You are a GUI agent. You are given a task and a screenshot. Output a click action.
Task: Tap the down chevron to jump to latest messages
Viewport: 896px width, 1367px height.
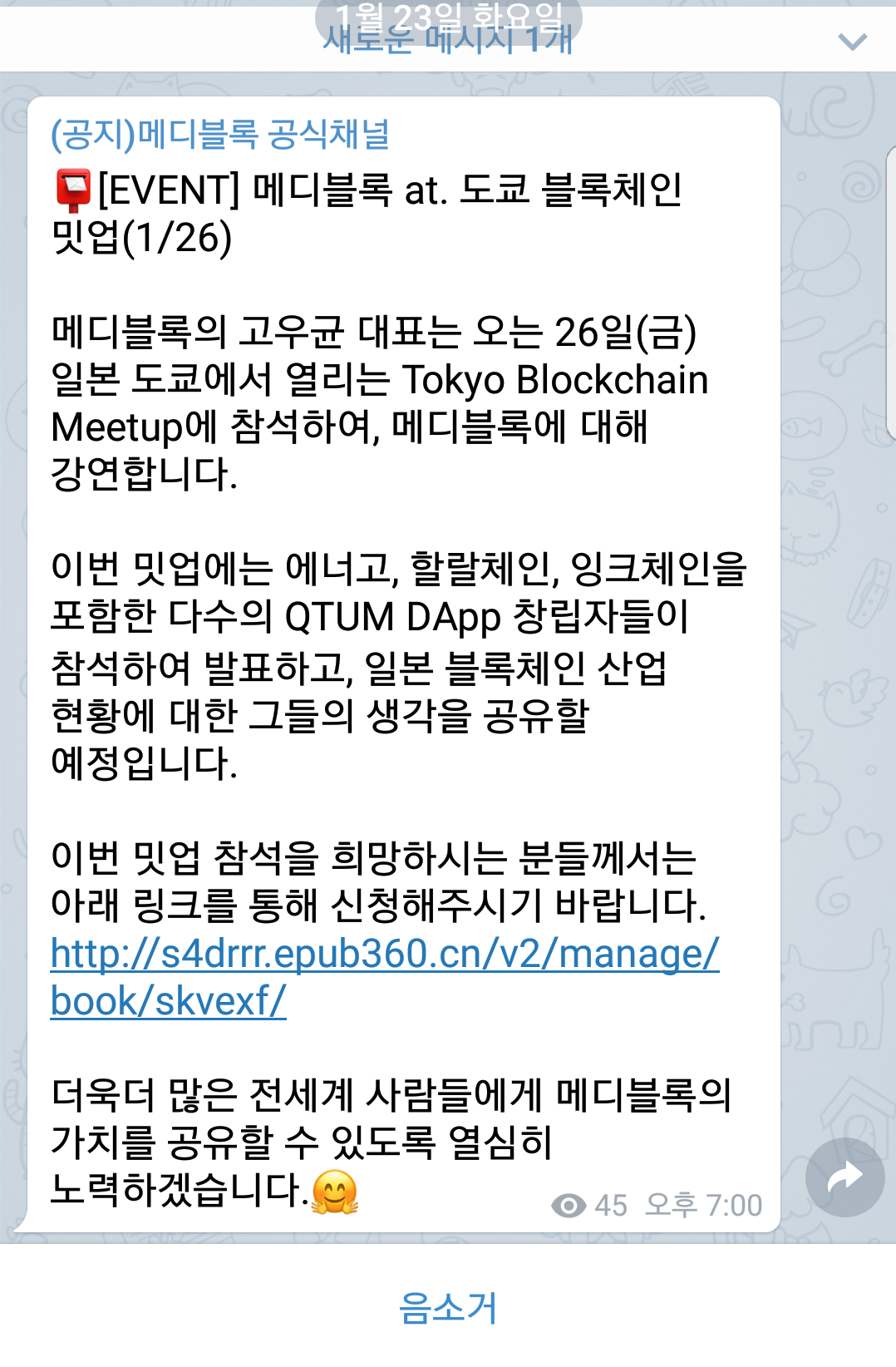[852, 42]
